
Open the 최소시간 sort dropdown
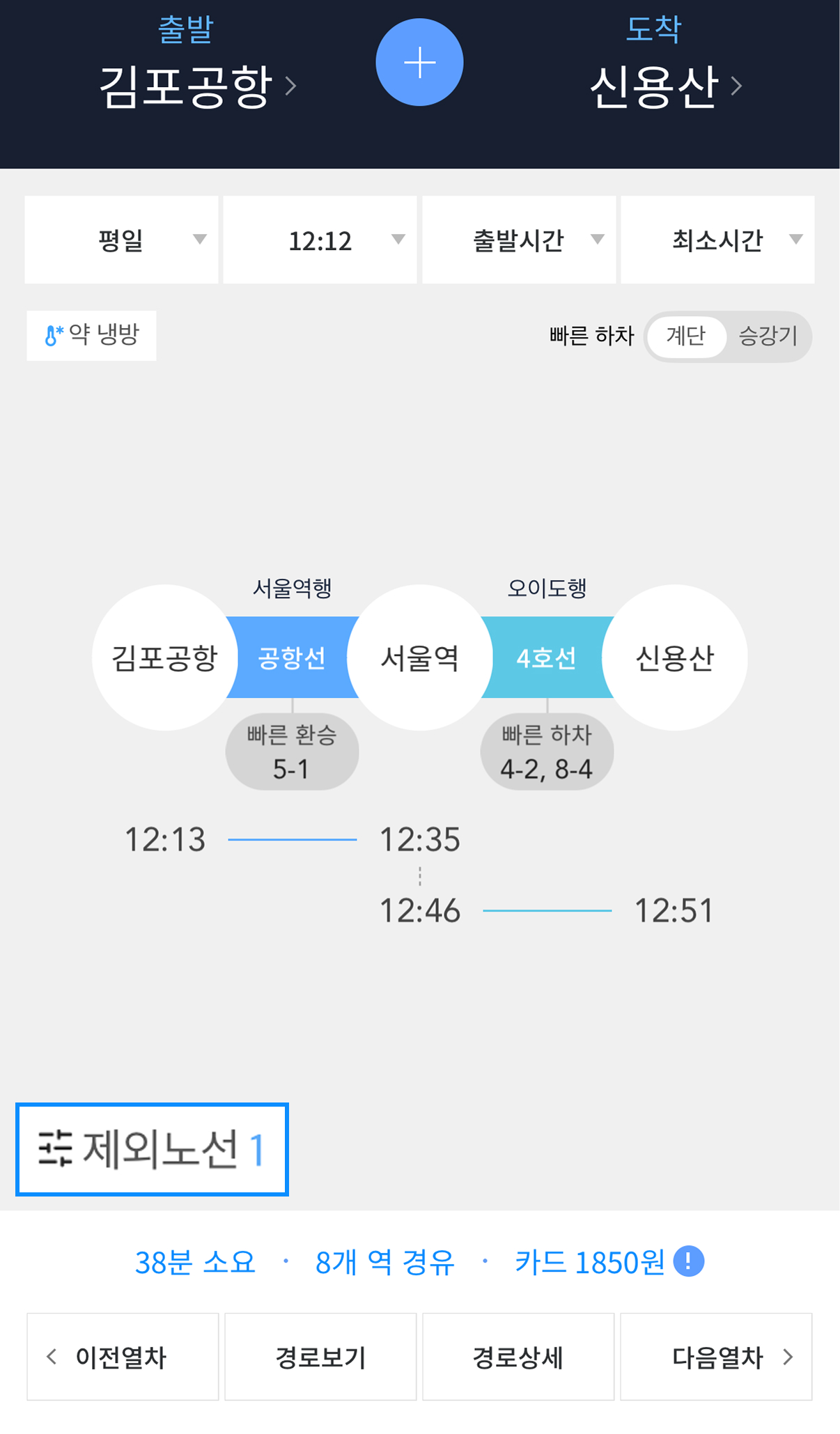pos(717,240)
